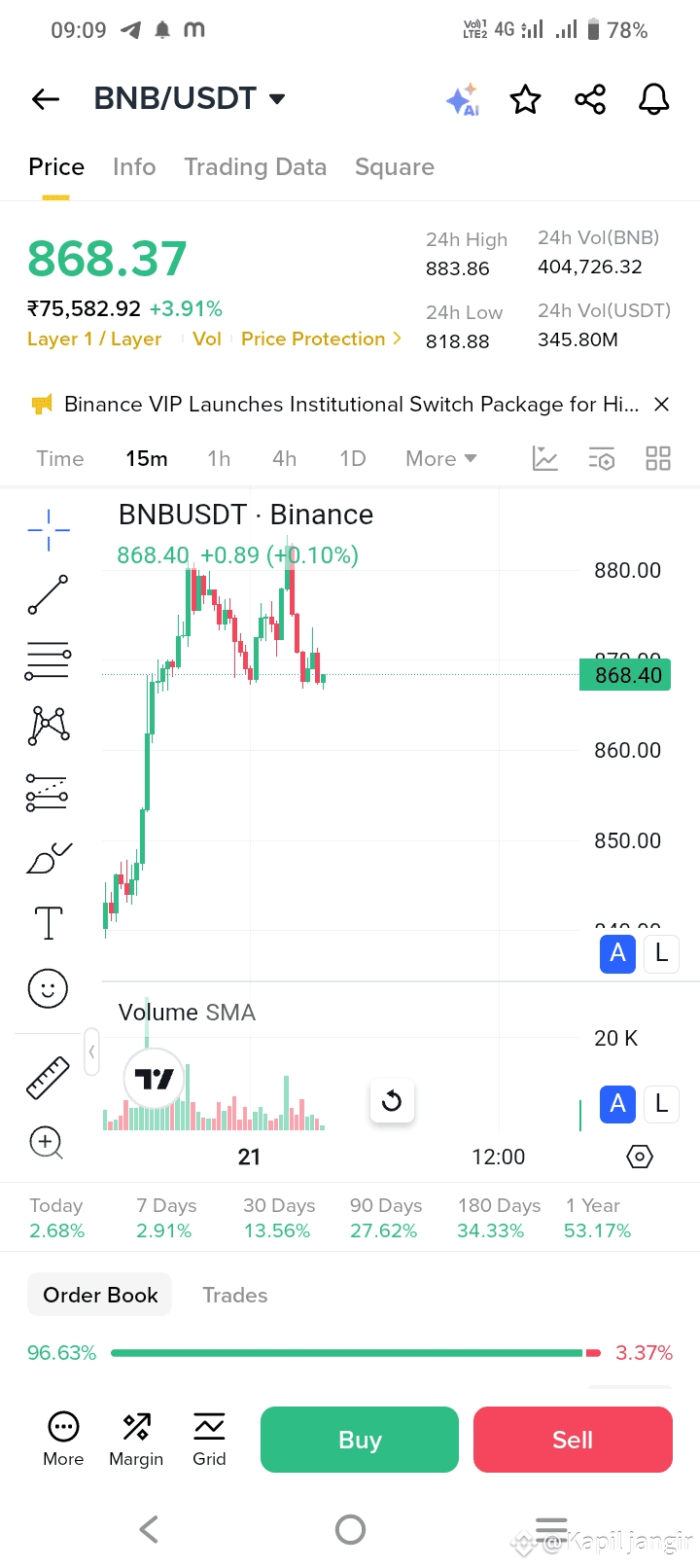
Task: Switch to the Trading Data tab
Action: click(x=256, y=167)
